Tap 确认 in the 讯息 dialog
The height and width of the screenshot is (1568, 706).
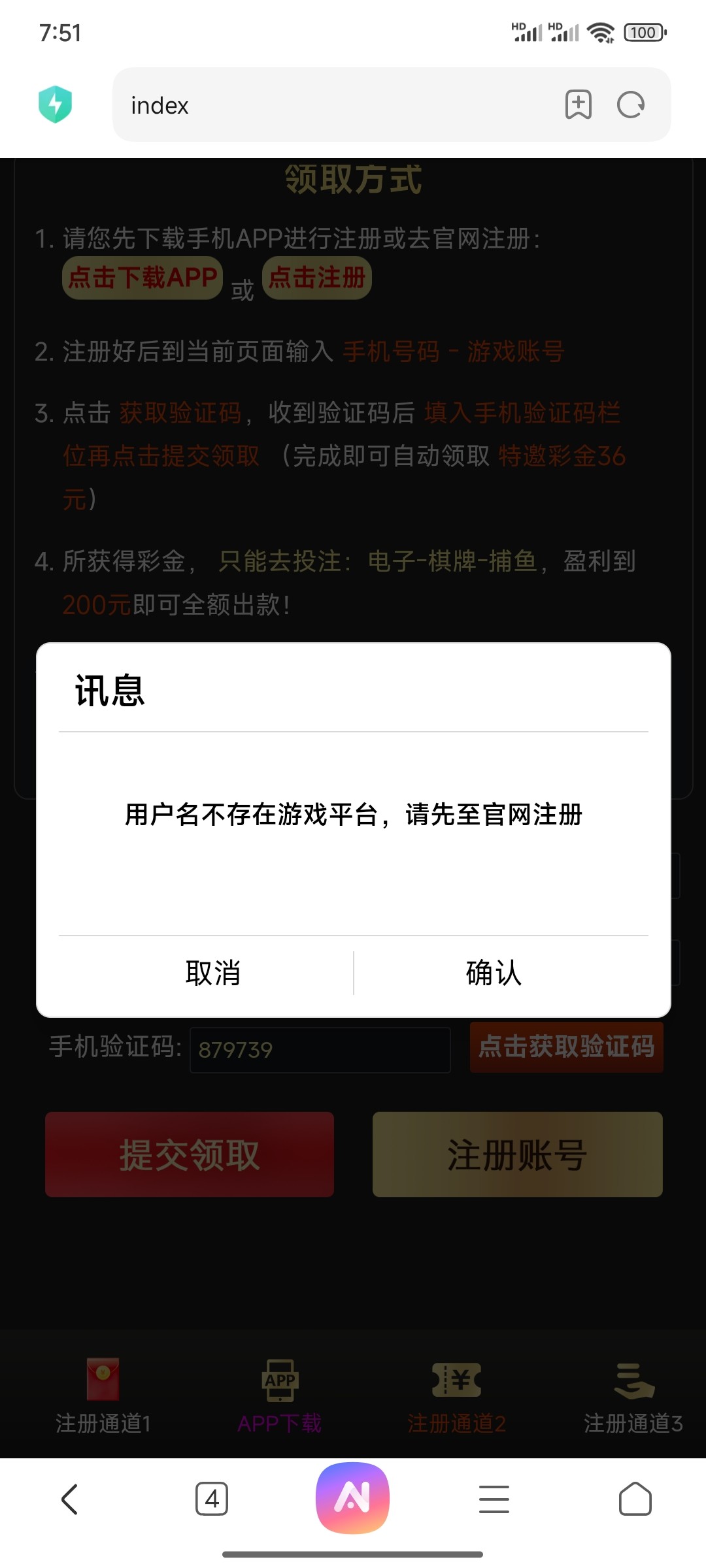[x=494, y=973]
